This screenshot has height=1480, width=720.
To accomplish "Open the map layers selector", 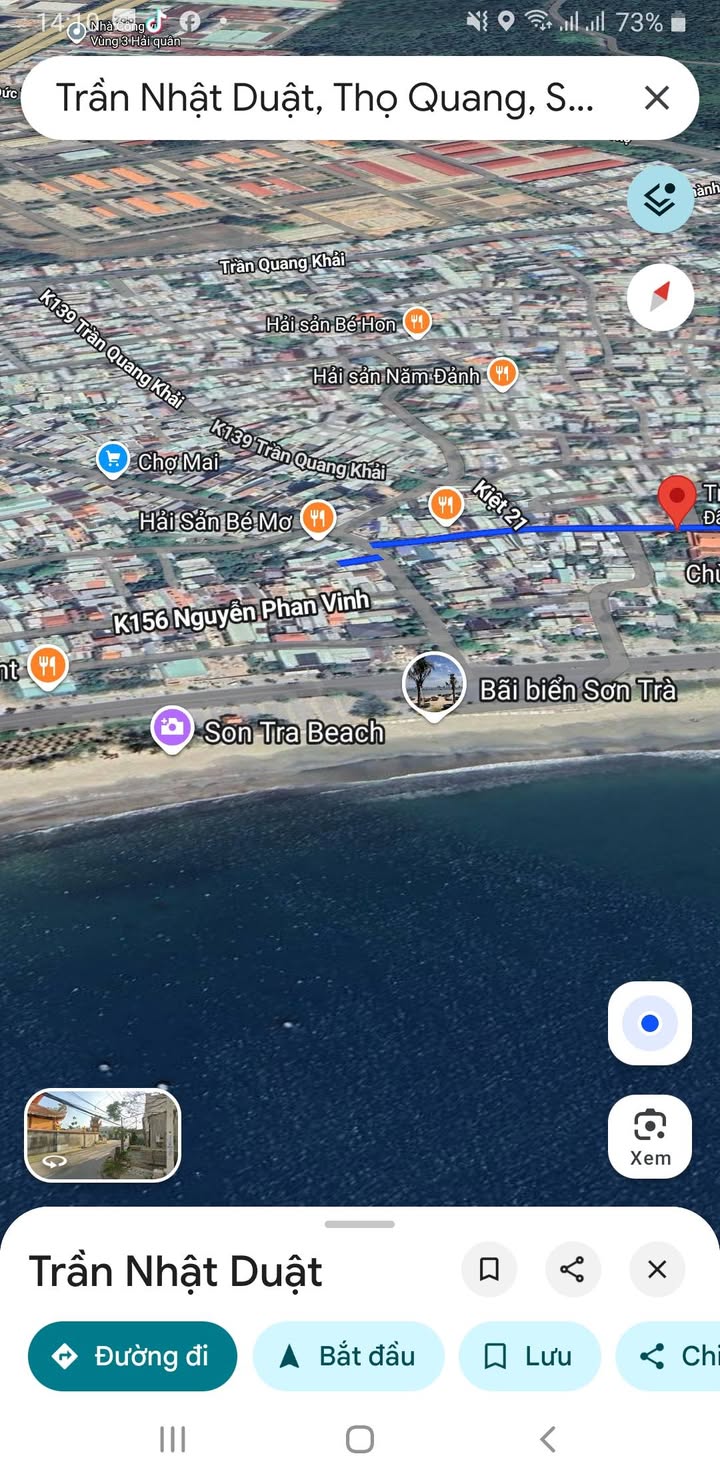I will coord(660,200).
